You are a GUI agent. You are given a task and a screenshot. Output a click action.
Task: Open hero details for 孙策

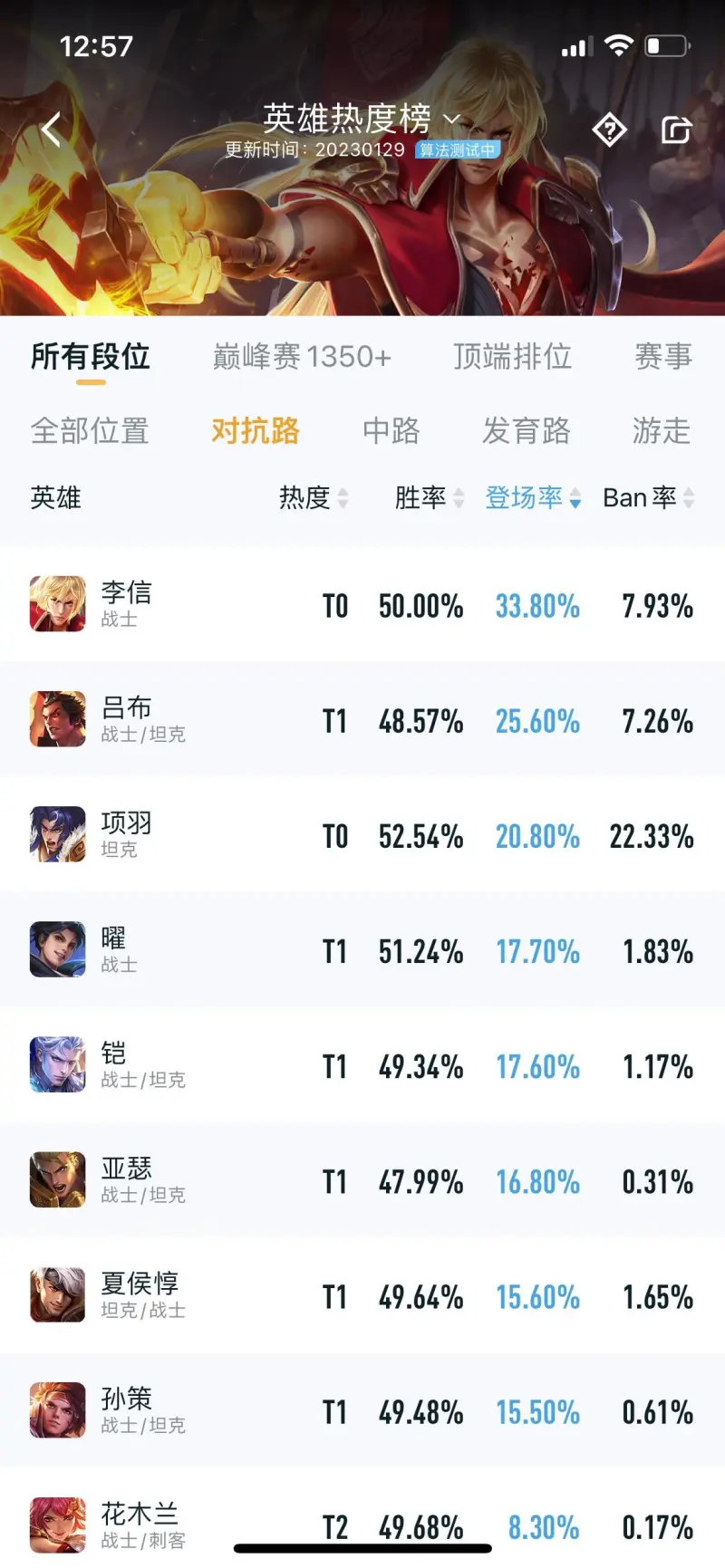(x=127, y=1410)
